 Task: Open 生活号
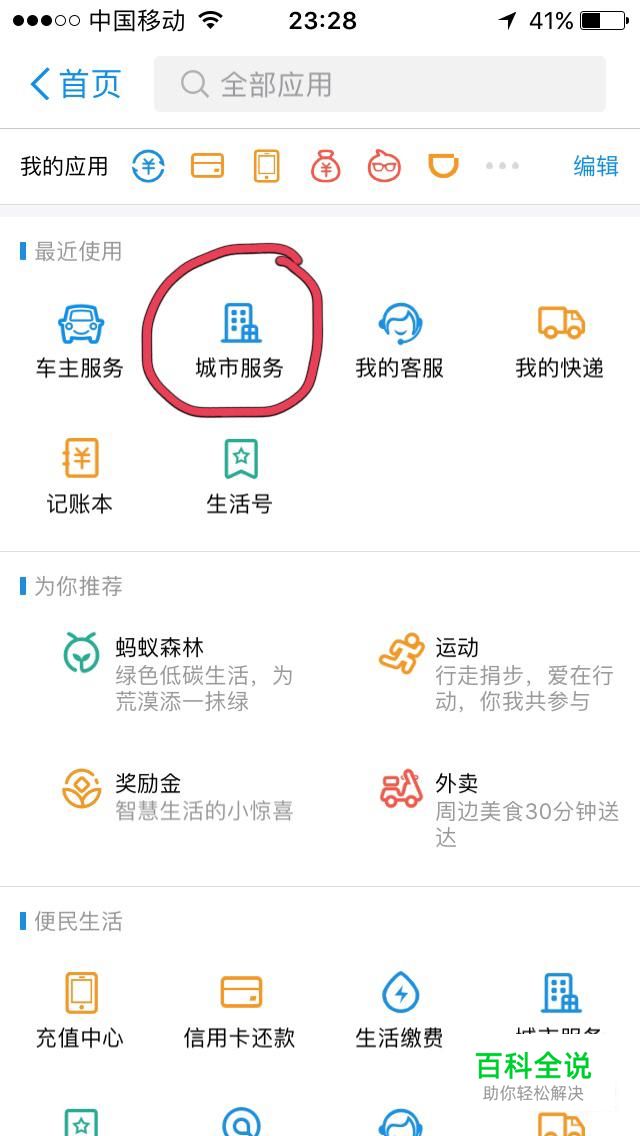pos(240,476)
